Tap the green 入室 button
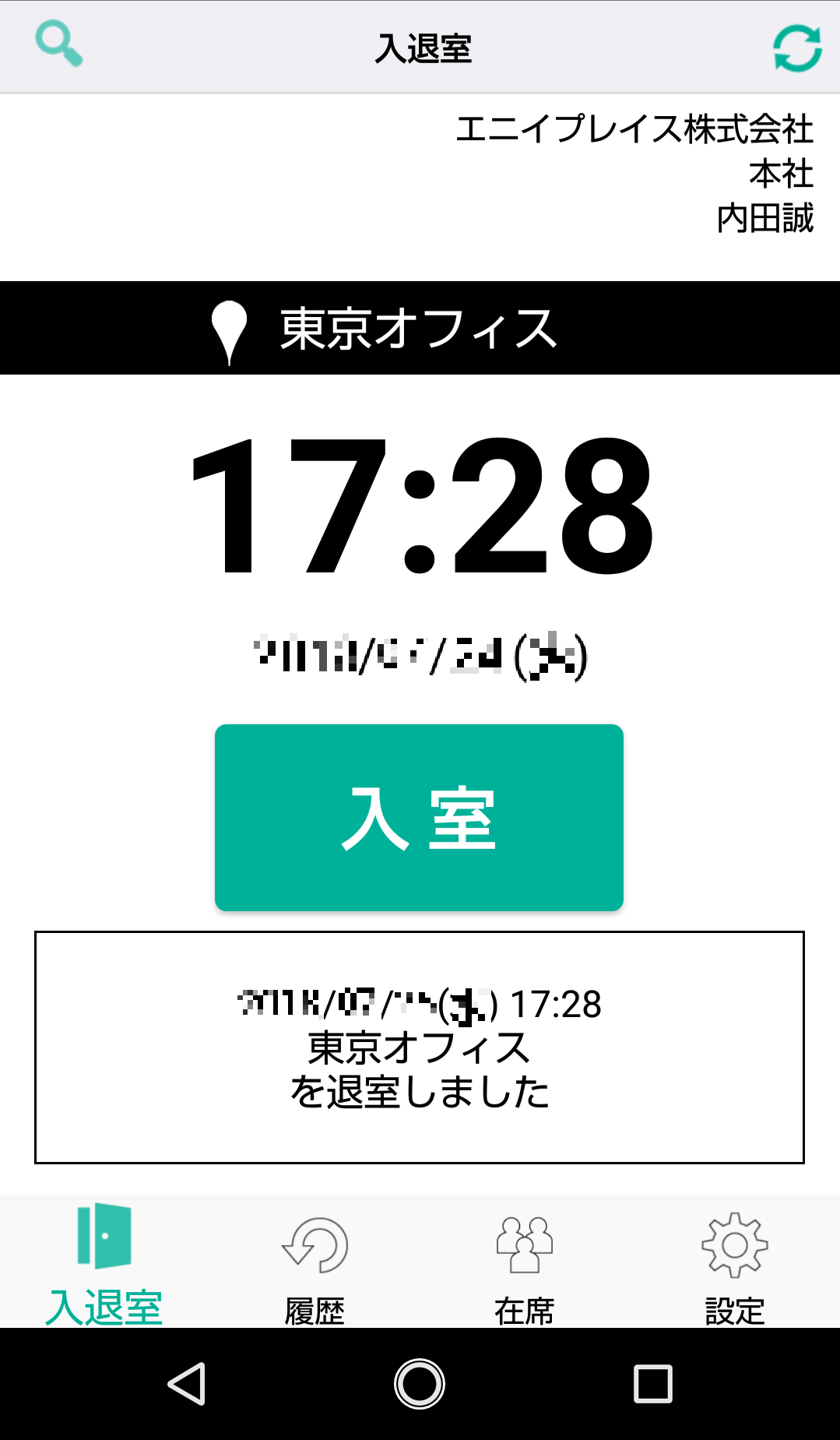Viewport: 840px width, 1440px height. [419, 817]
